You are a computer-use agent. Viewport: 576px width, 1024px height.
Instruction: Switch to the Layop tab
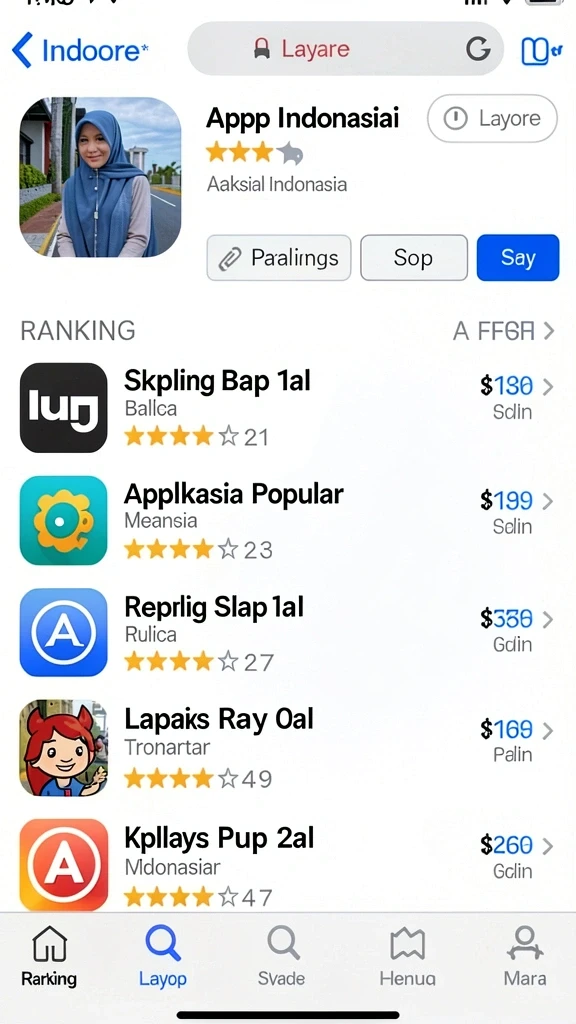point(163,955)
